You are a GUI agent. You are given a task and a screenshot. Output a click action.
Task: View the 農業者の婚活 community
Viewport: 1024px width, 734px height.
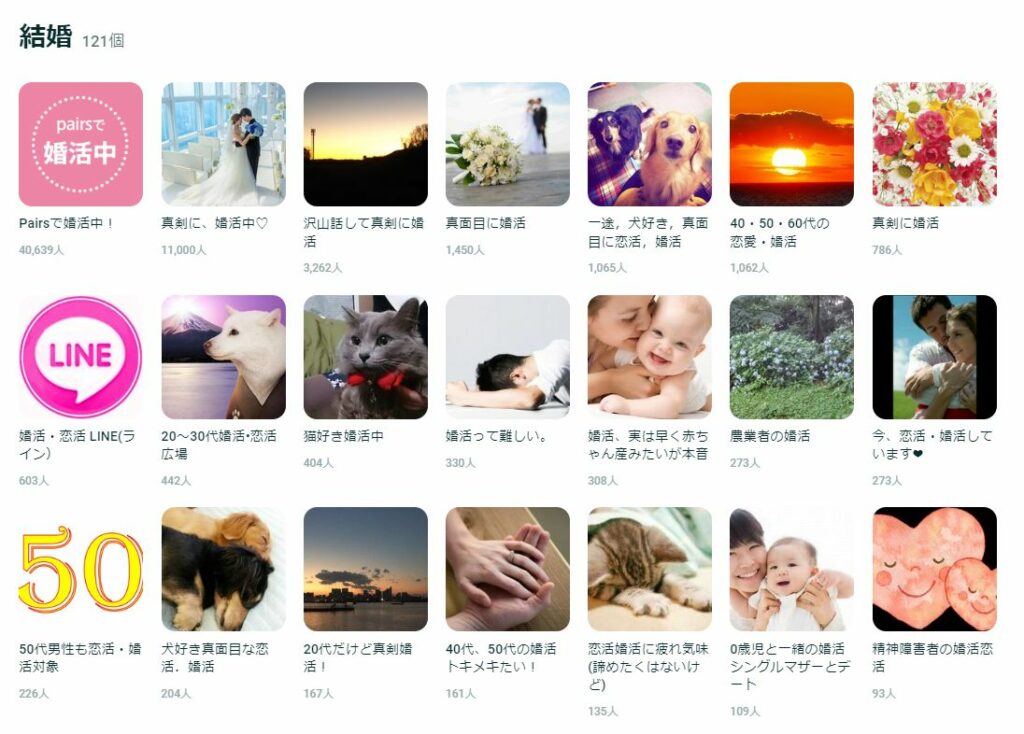pos(791,357)
